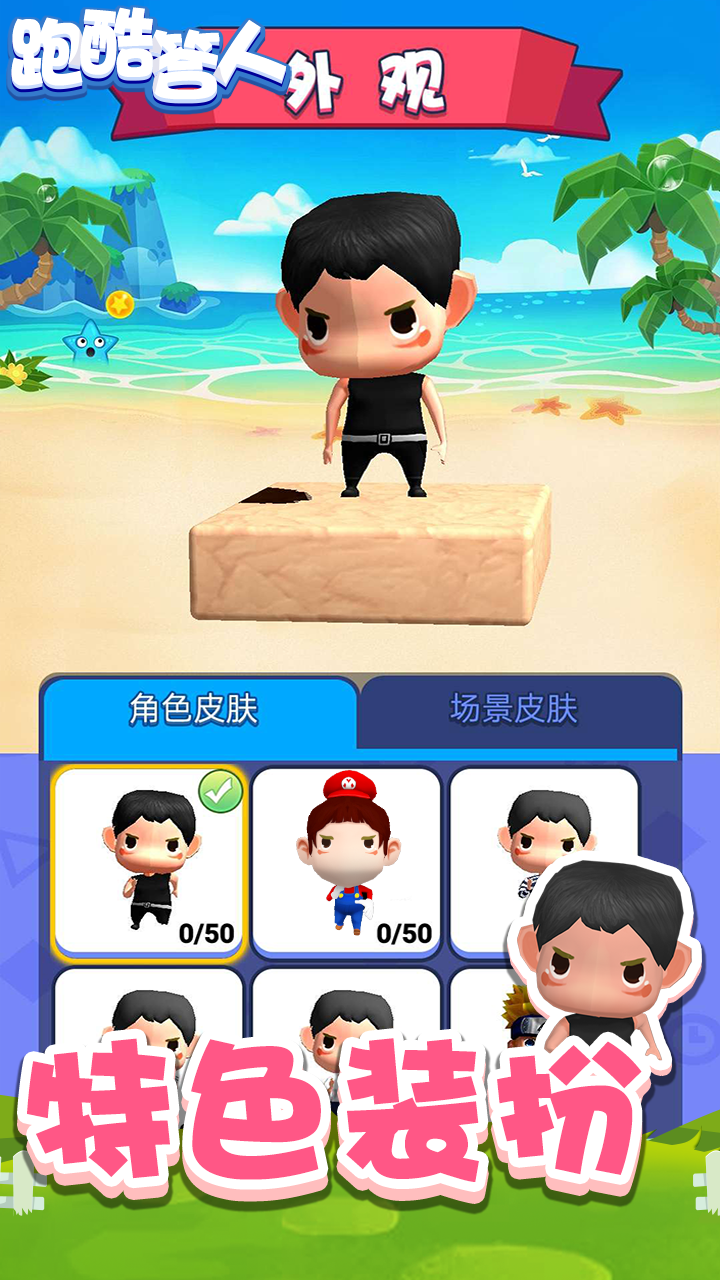Select the Mario outfit character skin
Screen dimensions: 720x1280
pos(350,860)
